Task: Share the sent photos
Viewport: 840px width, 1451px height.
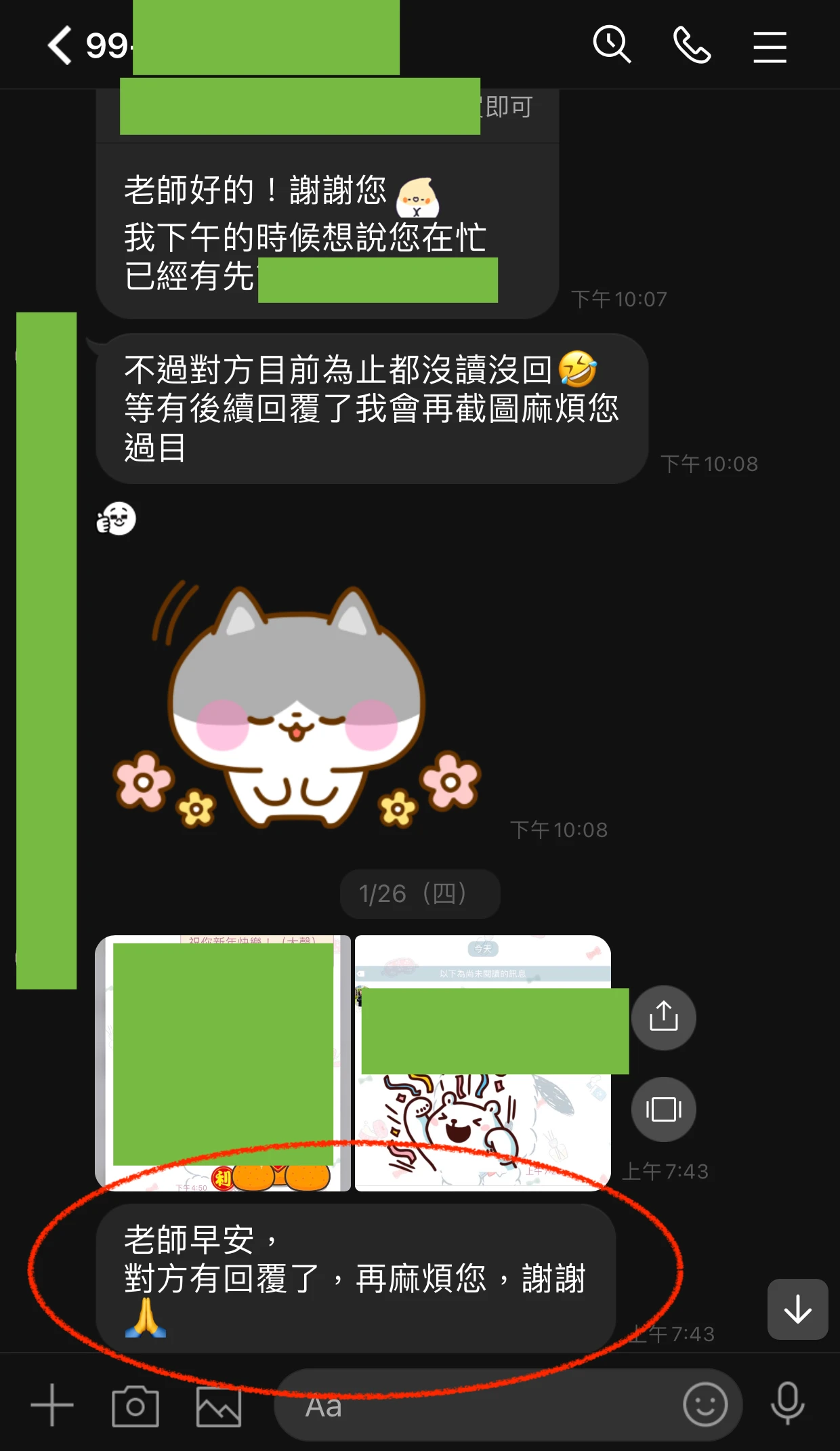Action: 663,1017
